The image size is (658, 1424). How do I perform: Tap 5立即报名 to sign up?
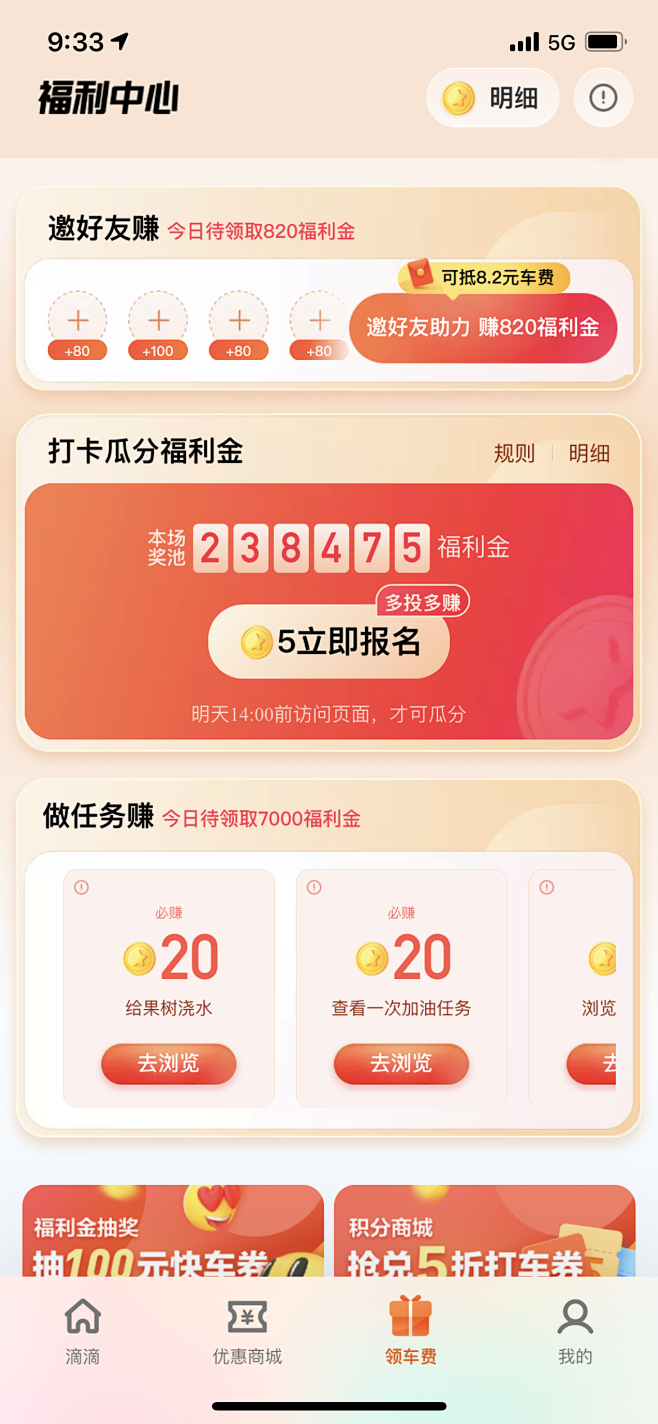329,642
